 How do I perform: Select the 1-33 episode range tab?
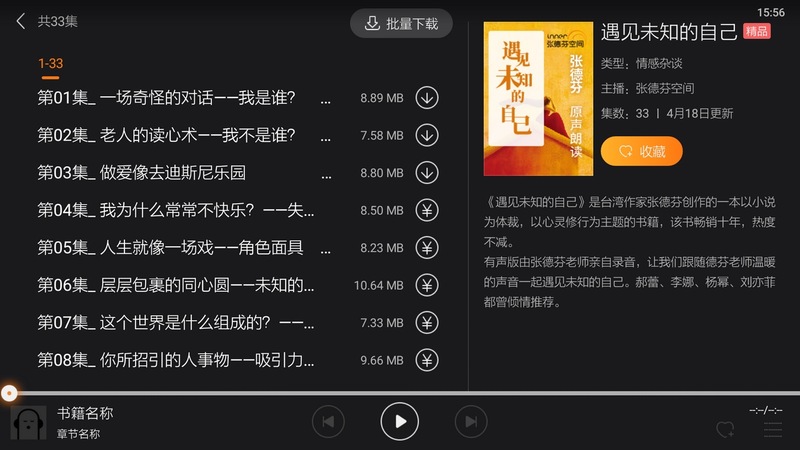pos(51,64)
